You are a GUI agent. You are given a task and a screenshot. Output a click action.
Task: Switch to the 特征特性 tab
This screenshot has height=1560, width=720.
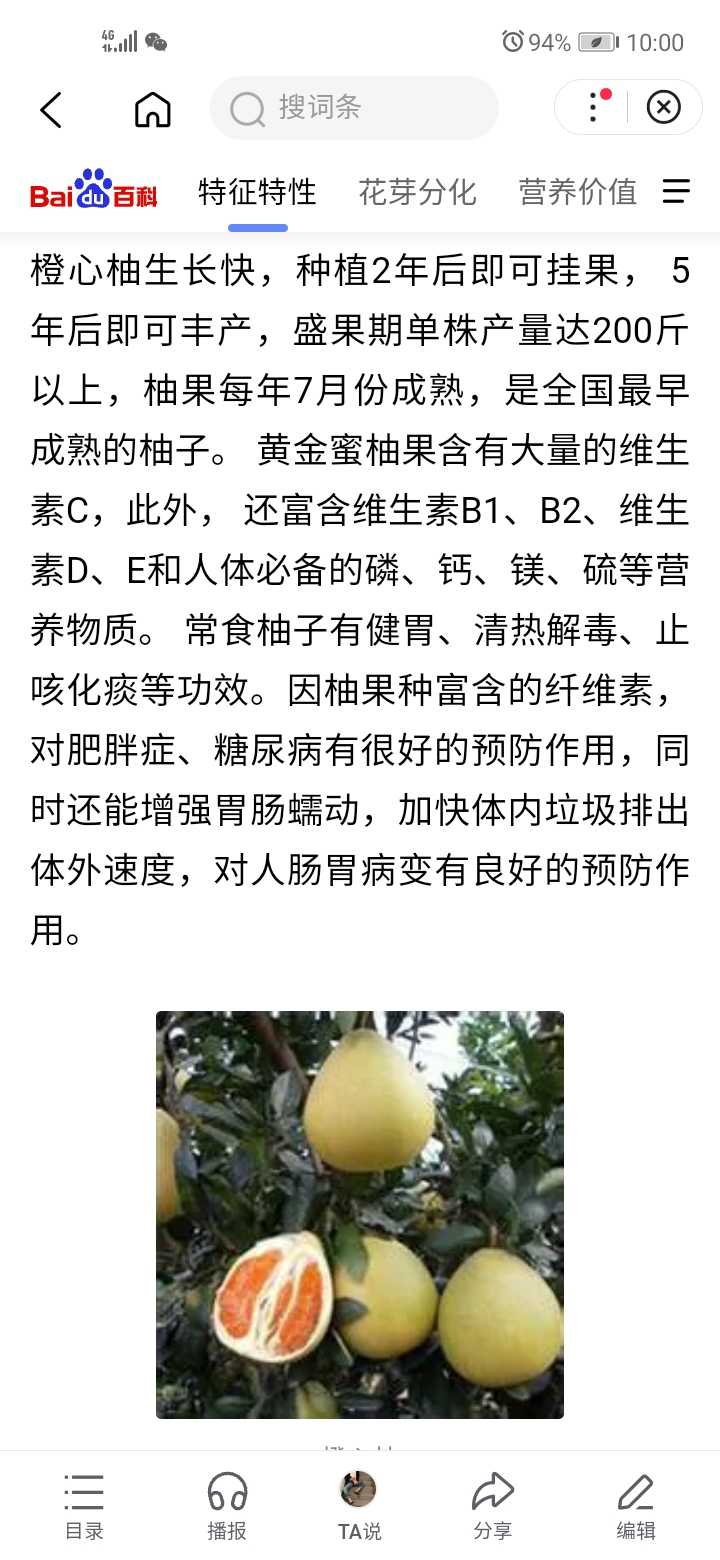pos(257,191)
